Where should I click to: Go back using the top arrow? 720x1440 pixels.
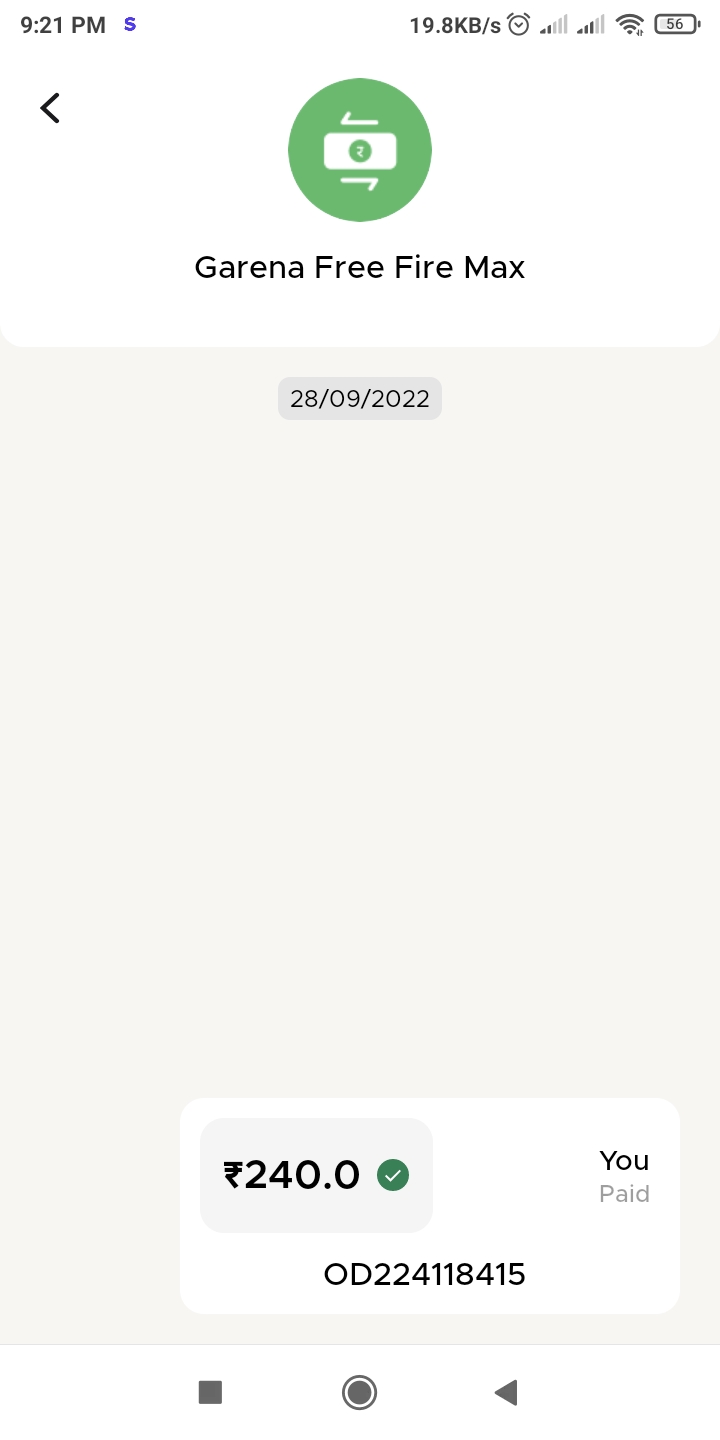pos(50,108)
